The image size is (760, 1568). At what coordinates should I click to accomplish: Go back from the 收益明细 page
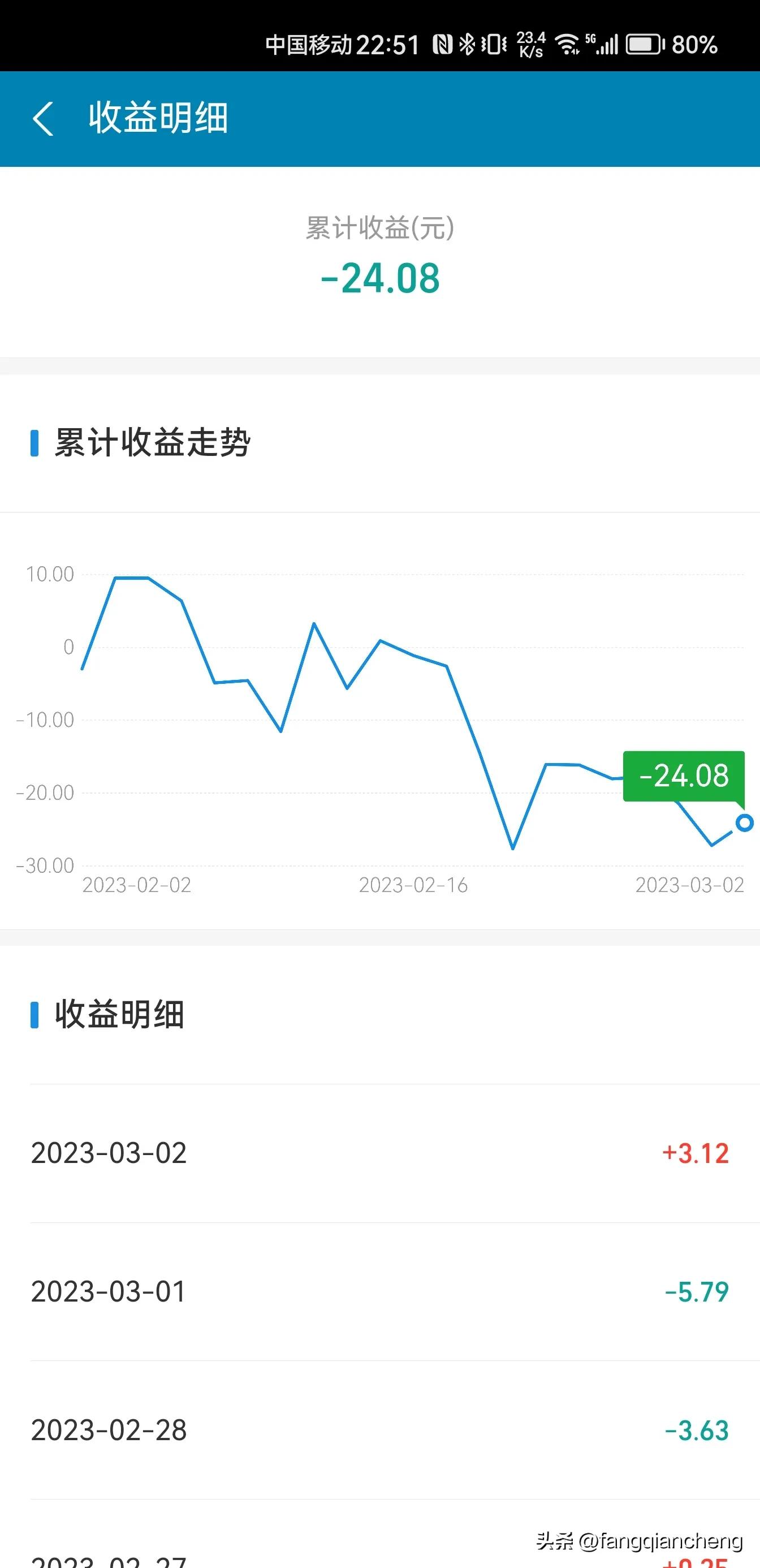[42, 118]
